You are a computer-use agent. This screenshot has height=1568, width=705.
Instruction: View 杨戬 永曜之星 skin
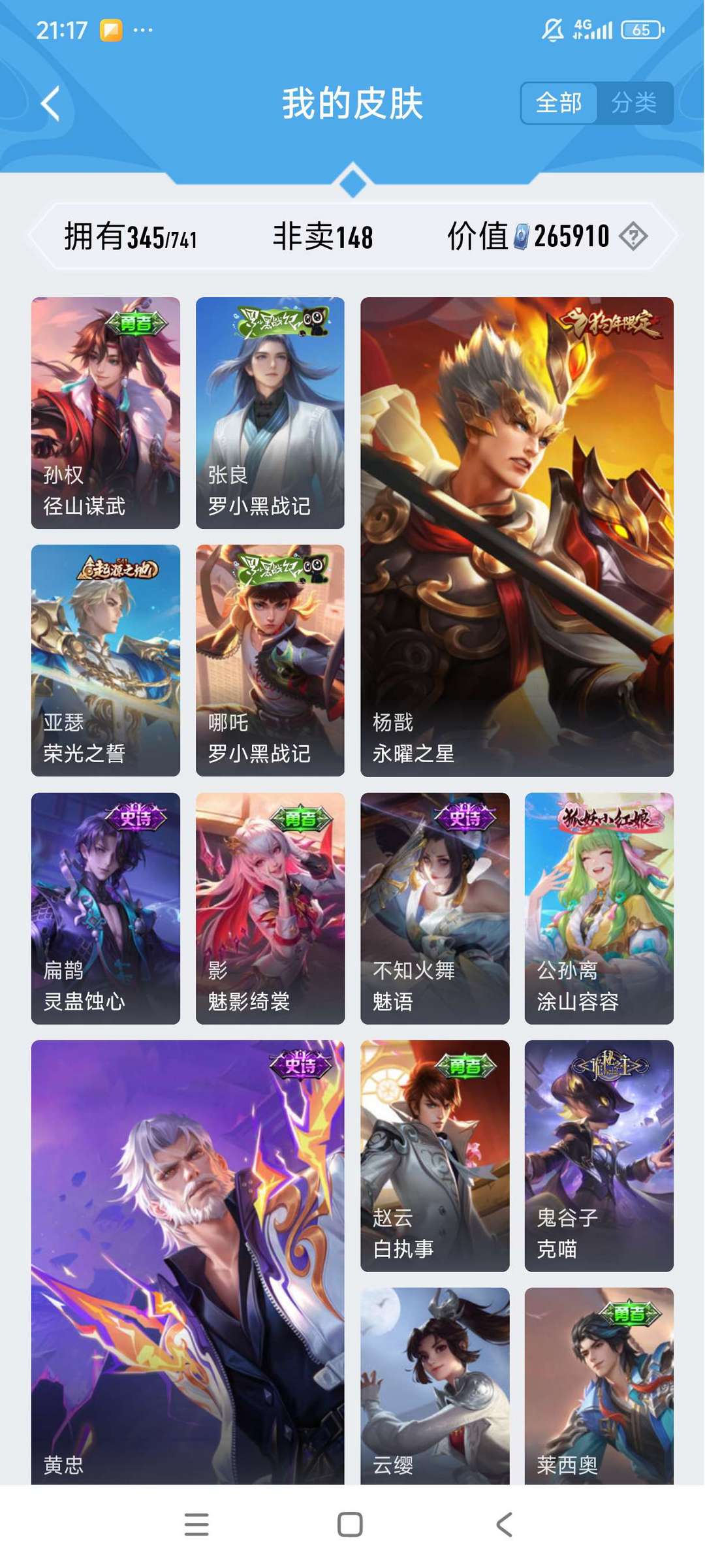pyautogui.click(x=516, y=537)
